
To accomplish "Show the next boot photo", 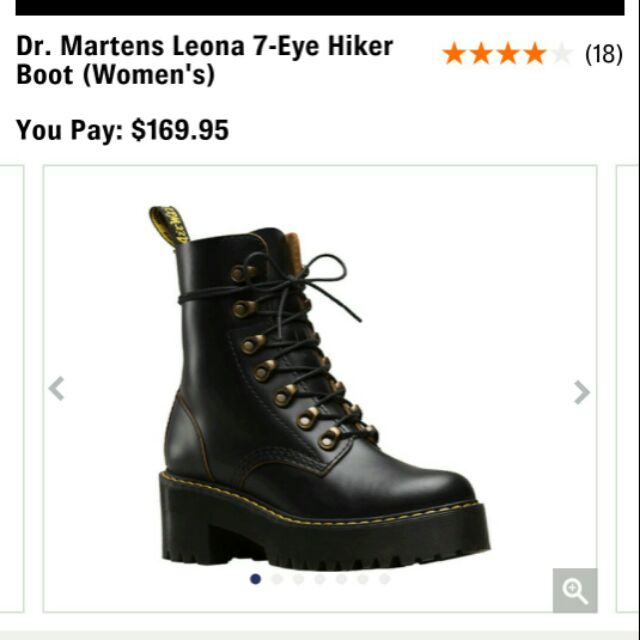I will point(581,392).
